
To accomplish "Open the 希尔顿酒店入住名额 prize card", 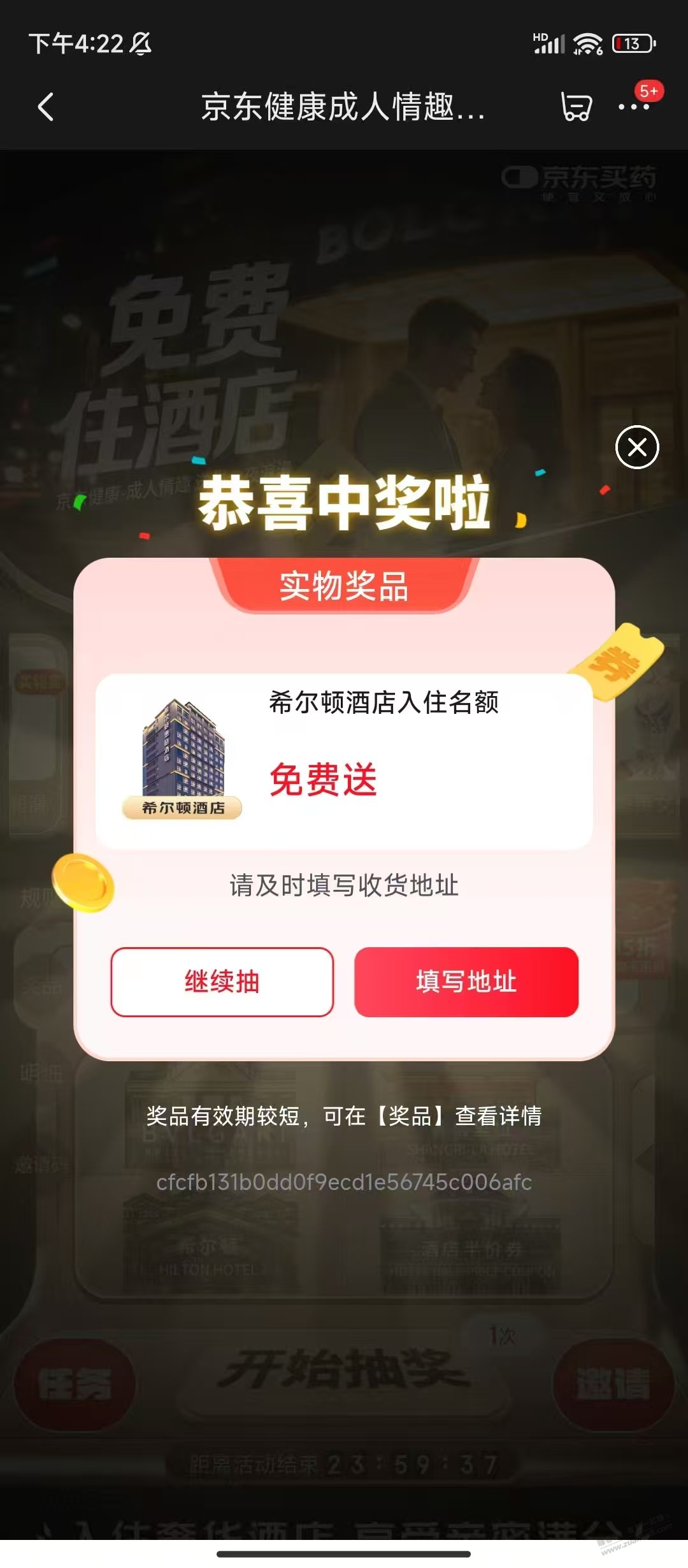I will tap(344, 761).
